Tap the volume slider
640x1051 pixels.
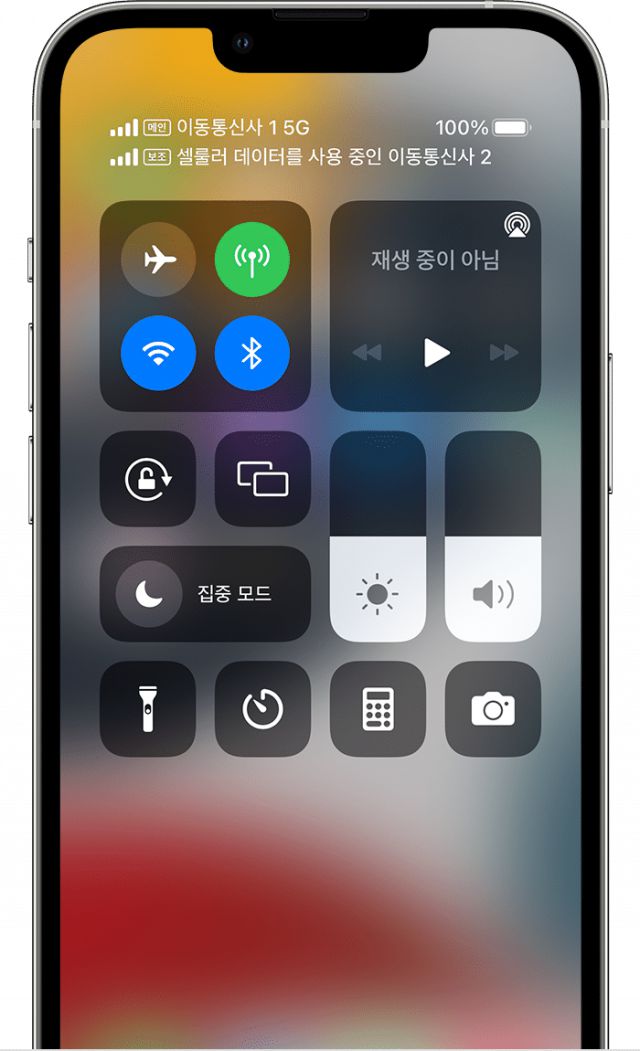[x=493, y=537]
